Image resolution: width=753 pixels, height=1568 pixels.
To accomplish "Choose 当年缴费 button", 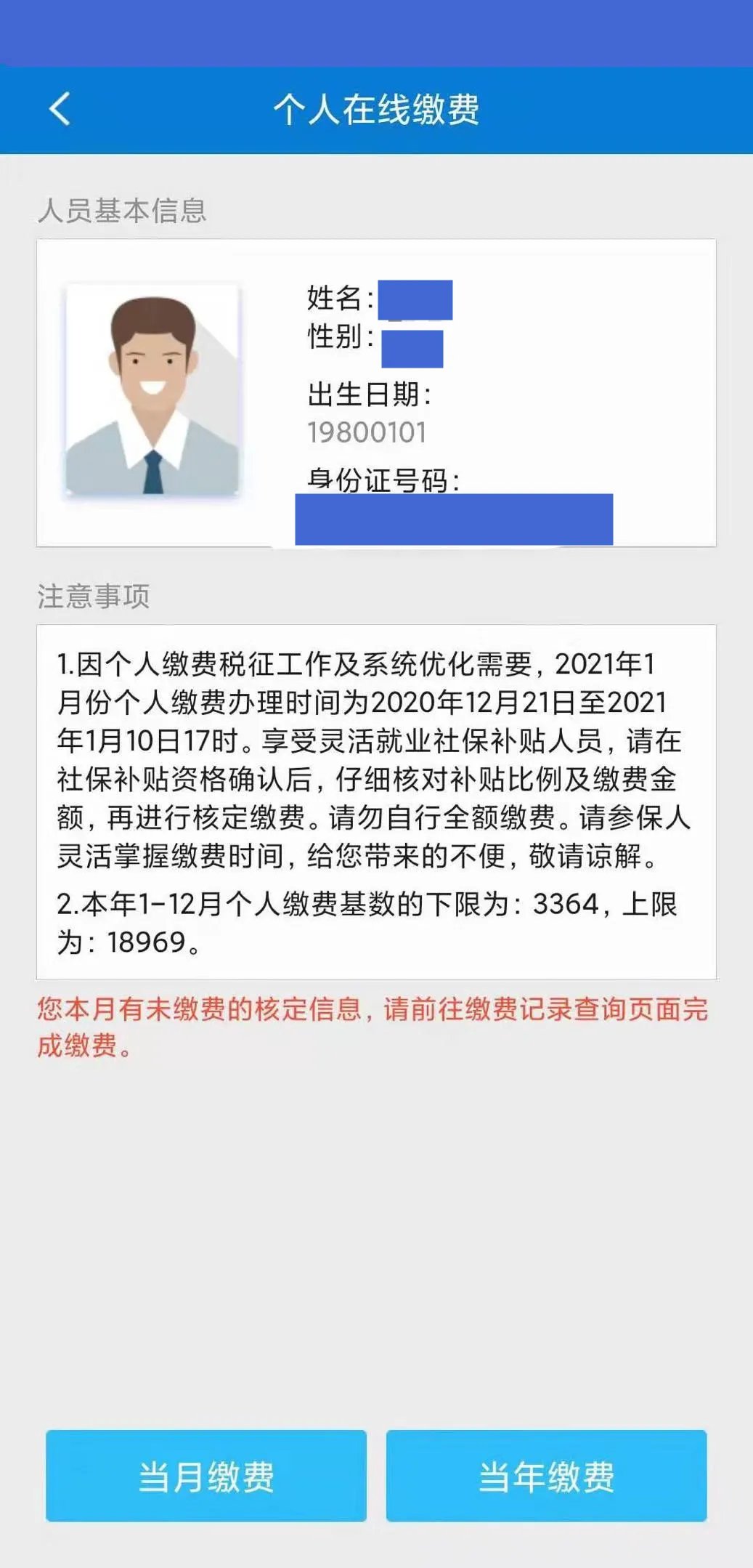I will tap(546, 1476).
